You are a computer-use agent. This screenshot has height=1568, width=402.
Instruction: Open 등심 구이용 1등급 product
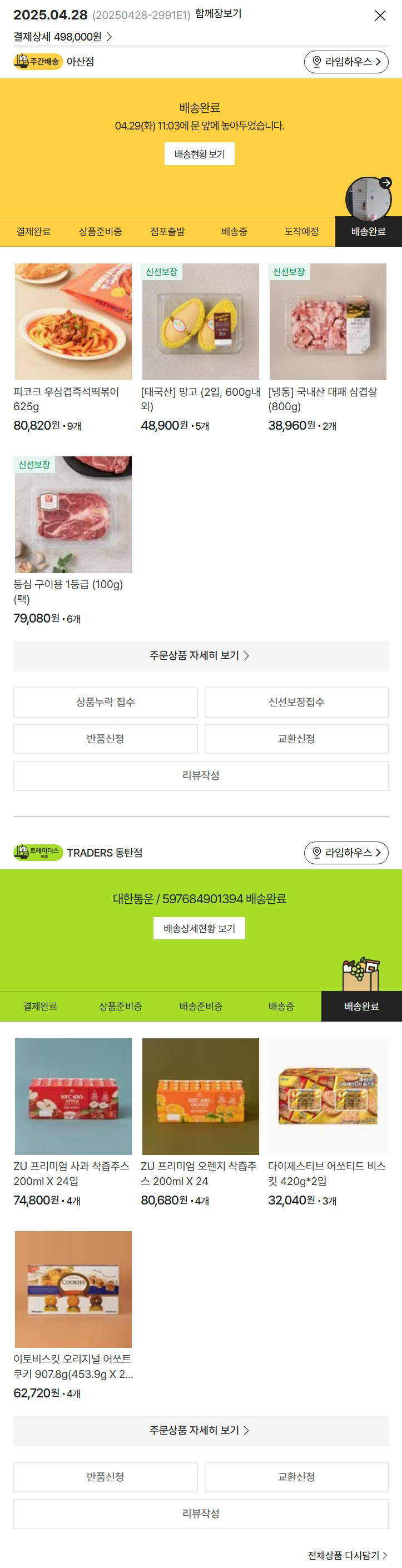73,515
